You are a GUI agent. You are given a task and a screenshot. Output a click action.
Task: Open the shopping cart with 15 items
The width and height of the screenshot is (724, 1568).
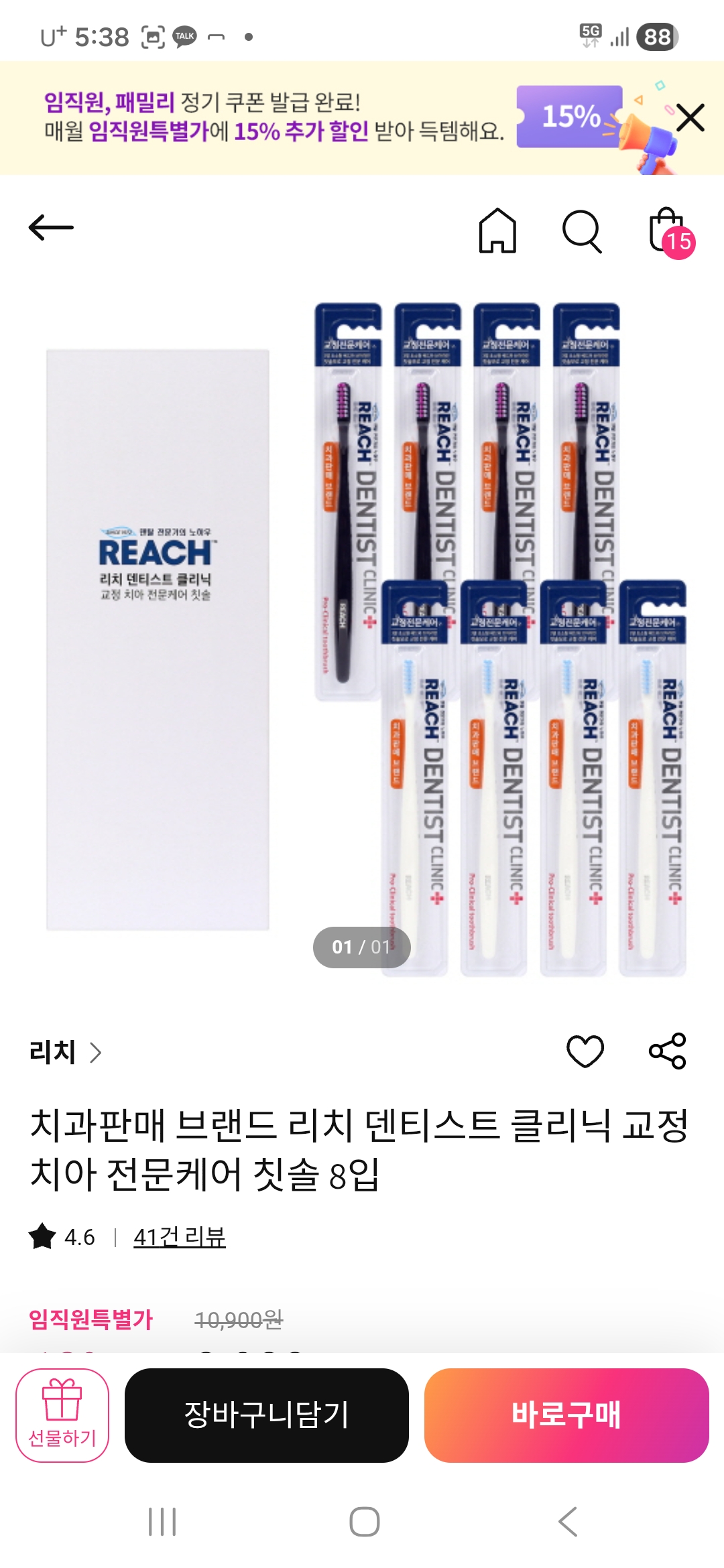(669, 232)
